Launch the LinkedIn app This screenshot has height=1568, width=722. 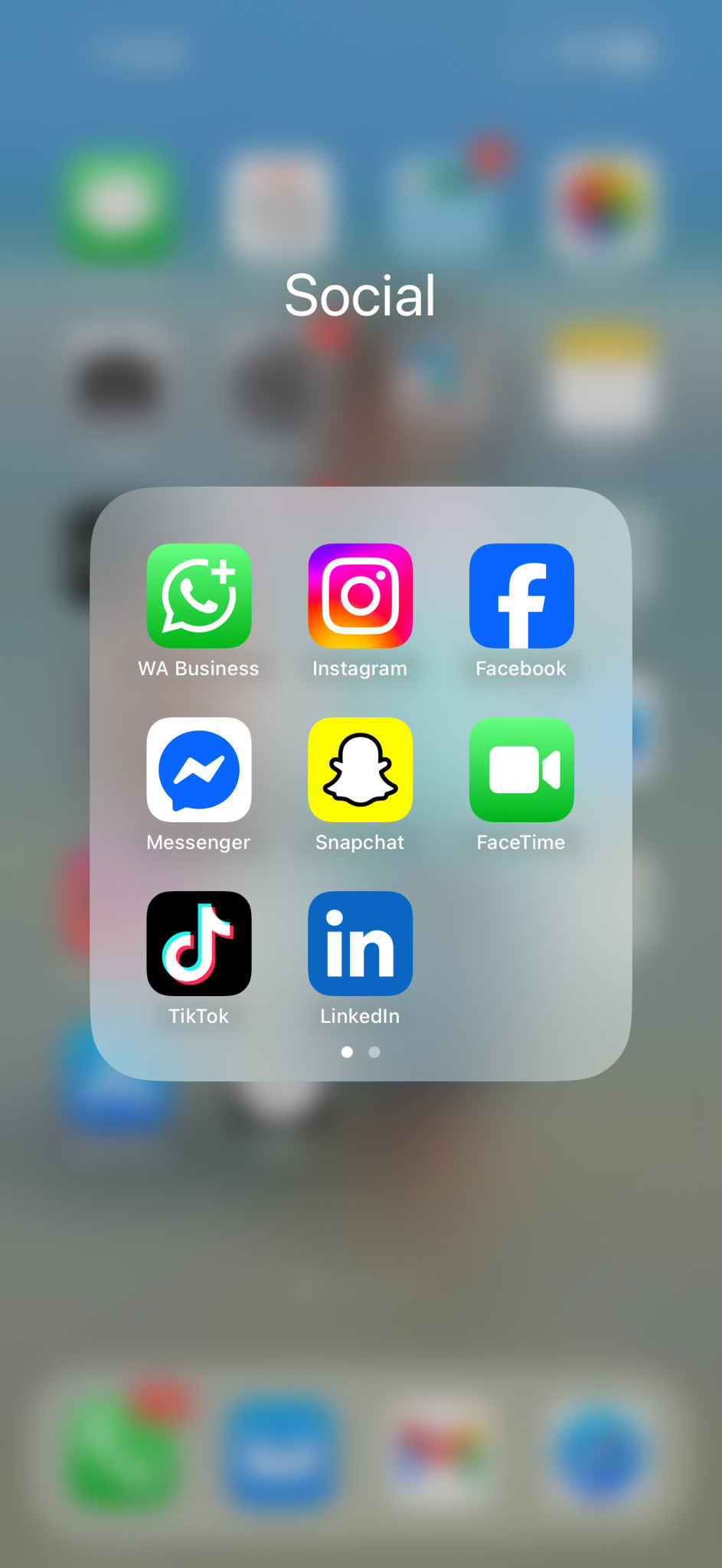pyautogui.click(x=360, y=943)
